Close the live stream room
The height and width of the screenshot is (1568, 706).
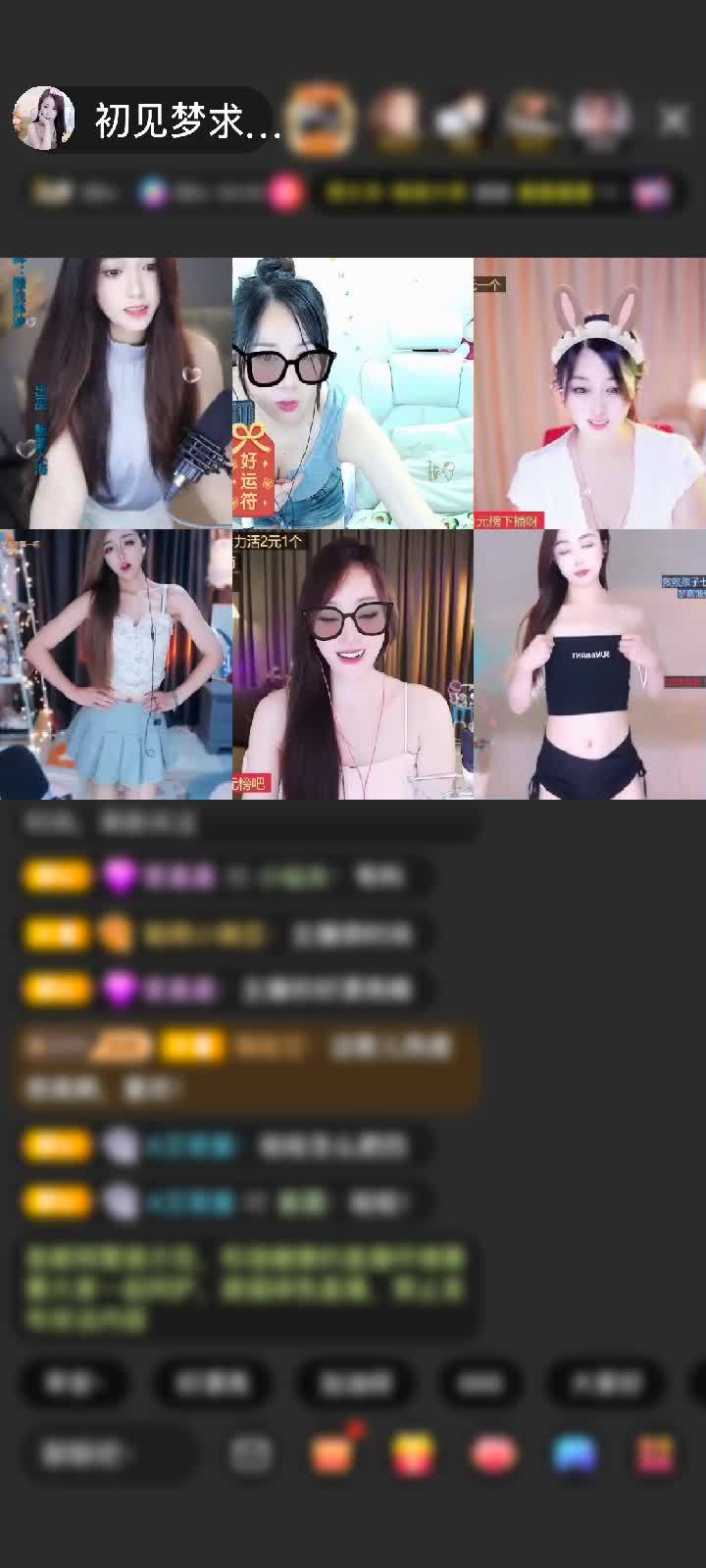[x=673, y=121]
